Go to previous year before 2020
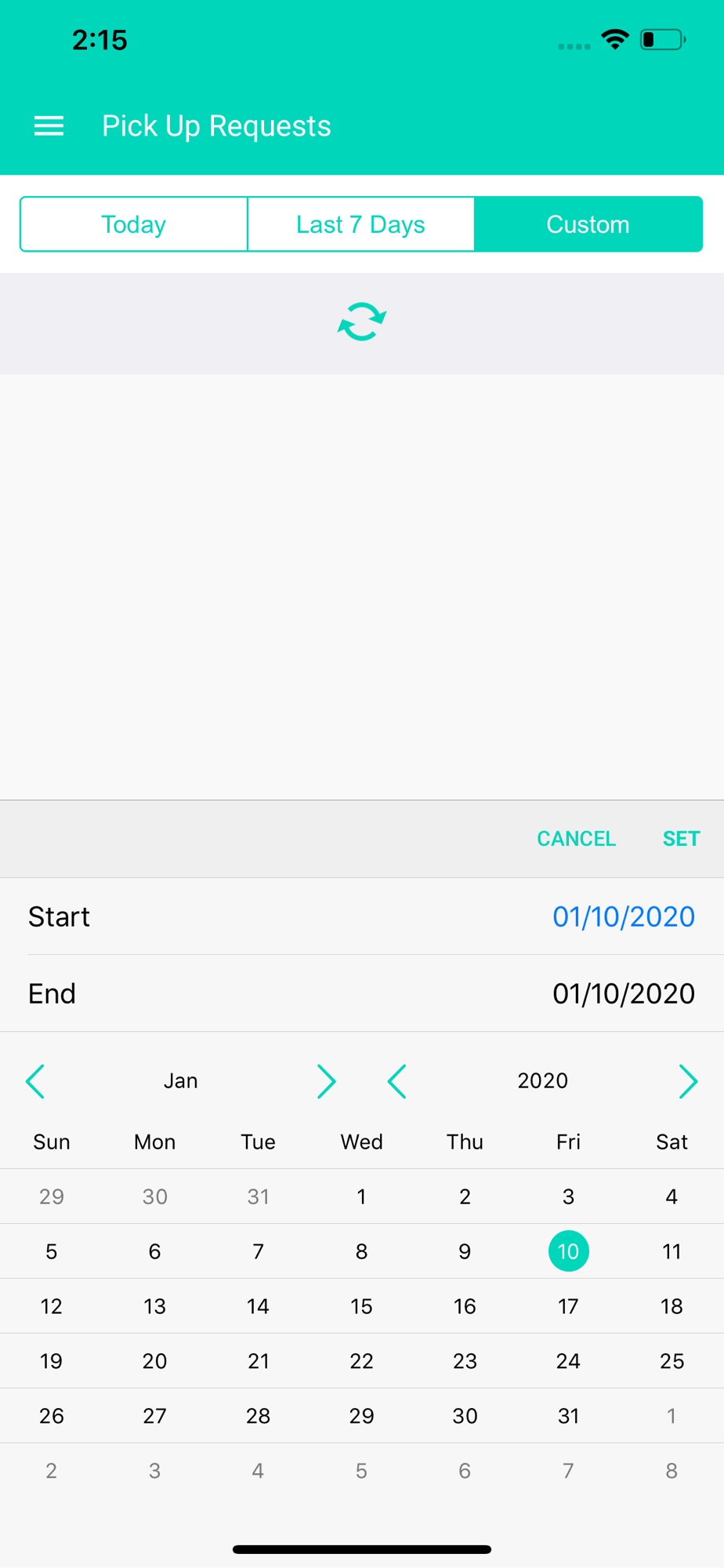The width and height of the screenshot is (724, 1568). click(397, 1081)
